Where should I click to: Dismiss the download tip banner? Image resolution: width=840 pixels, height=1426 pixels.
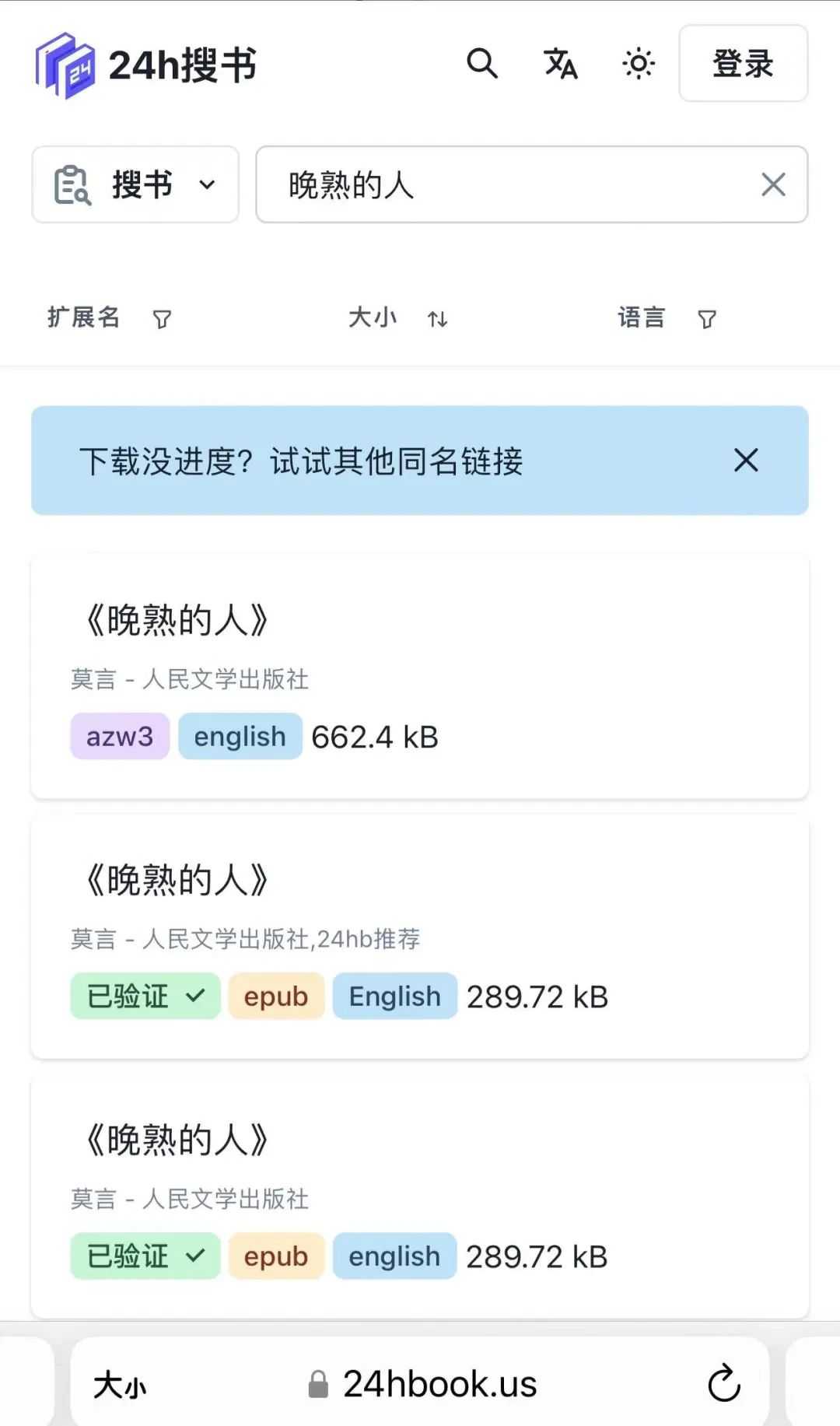[x=745, y=461]
